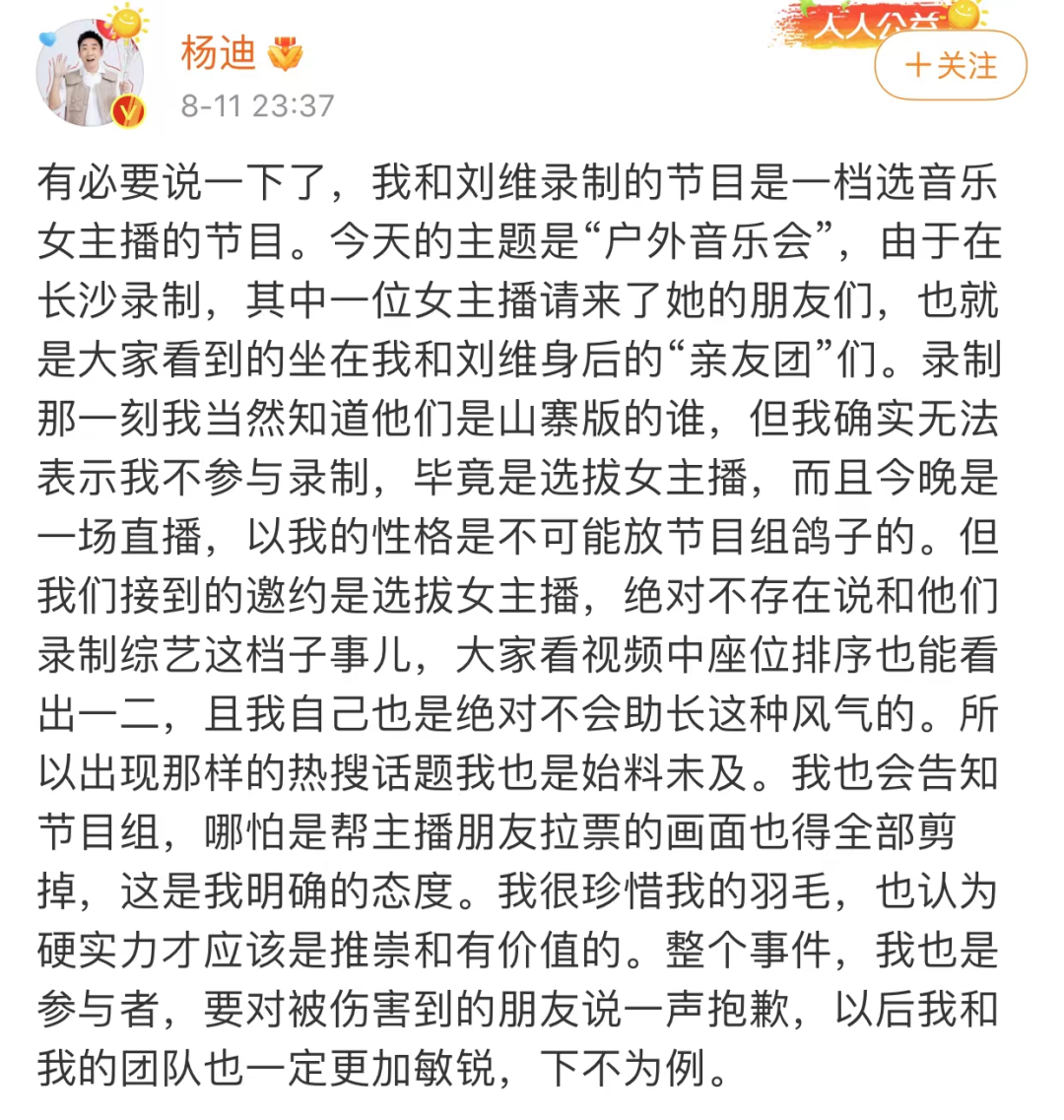Tap the membership badge beside 杨迪
The image size is (1064, 1120).
point(286,56)
